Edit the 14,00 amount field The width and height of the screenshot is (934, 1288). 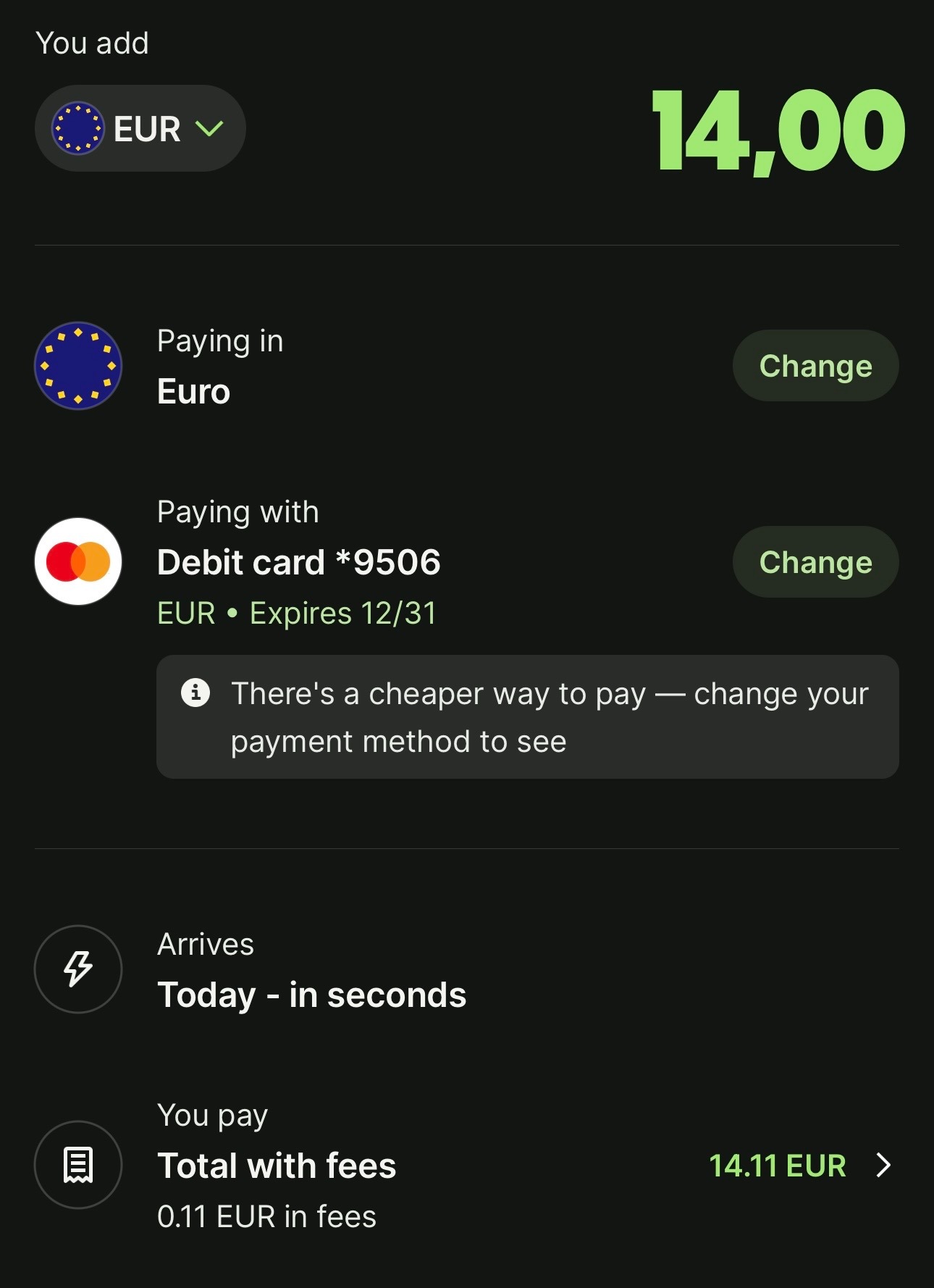pos(778,131)
